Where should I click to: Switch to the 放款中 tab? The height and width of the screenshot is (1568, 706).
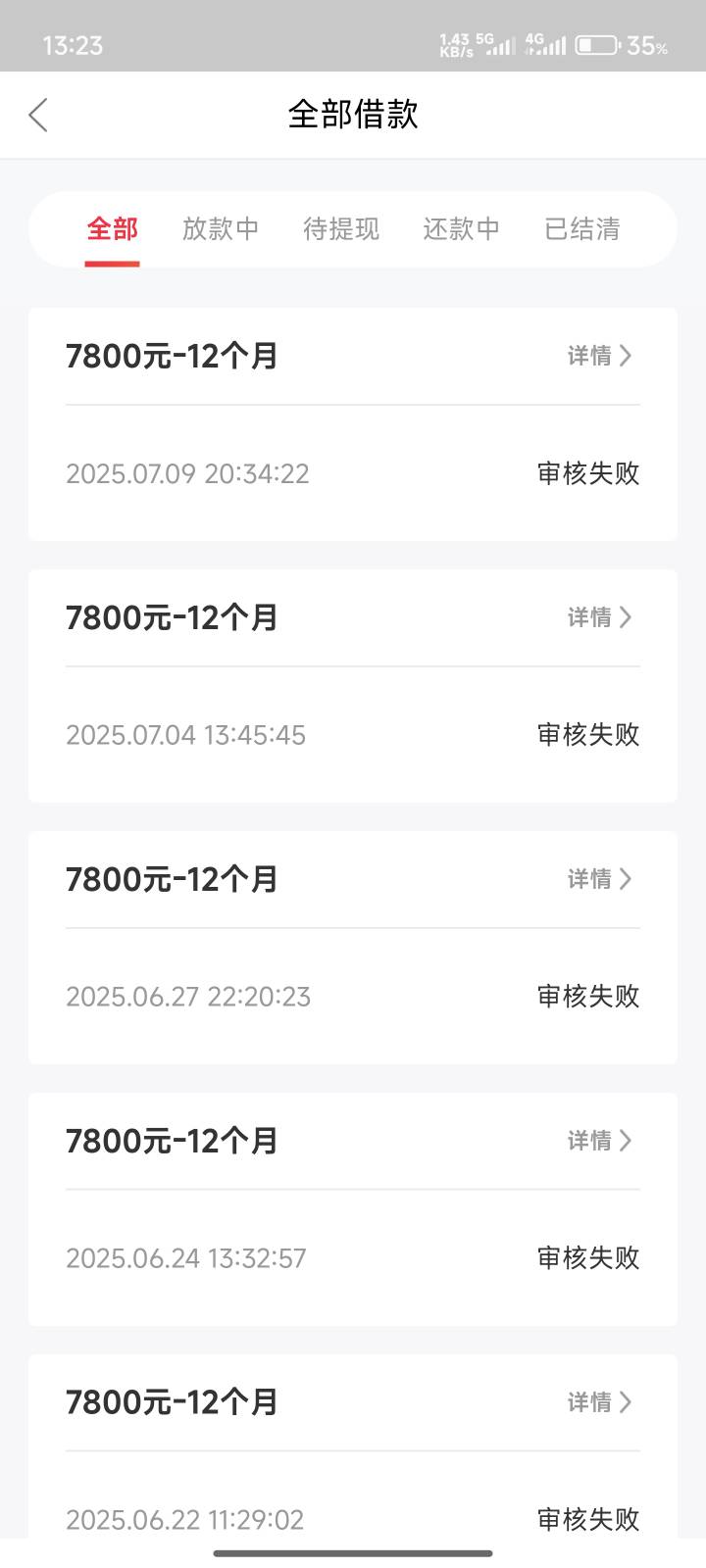(221, 229)
